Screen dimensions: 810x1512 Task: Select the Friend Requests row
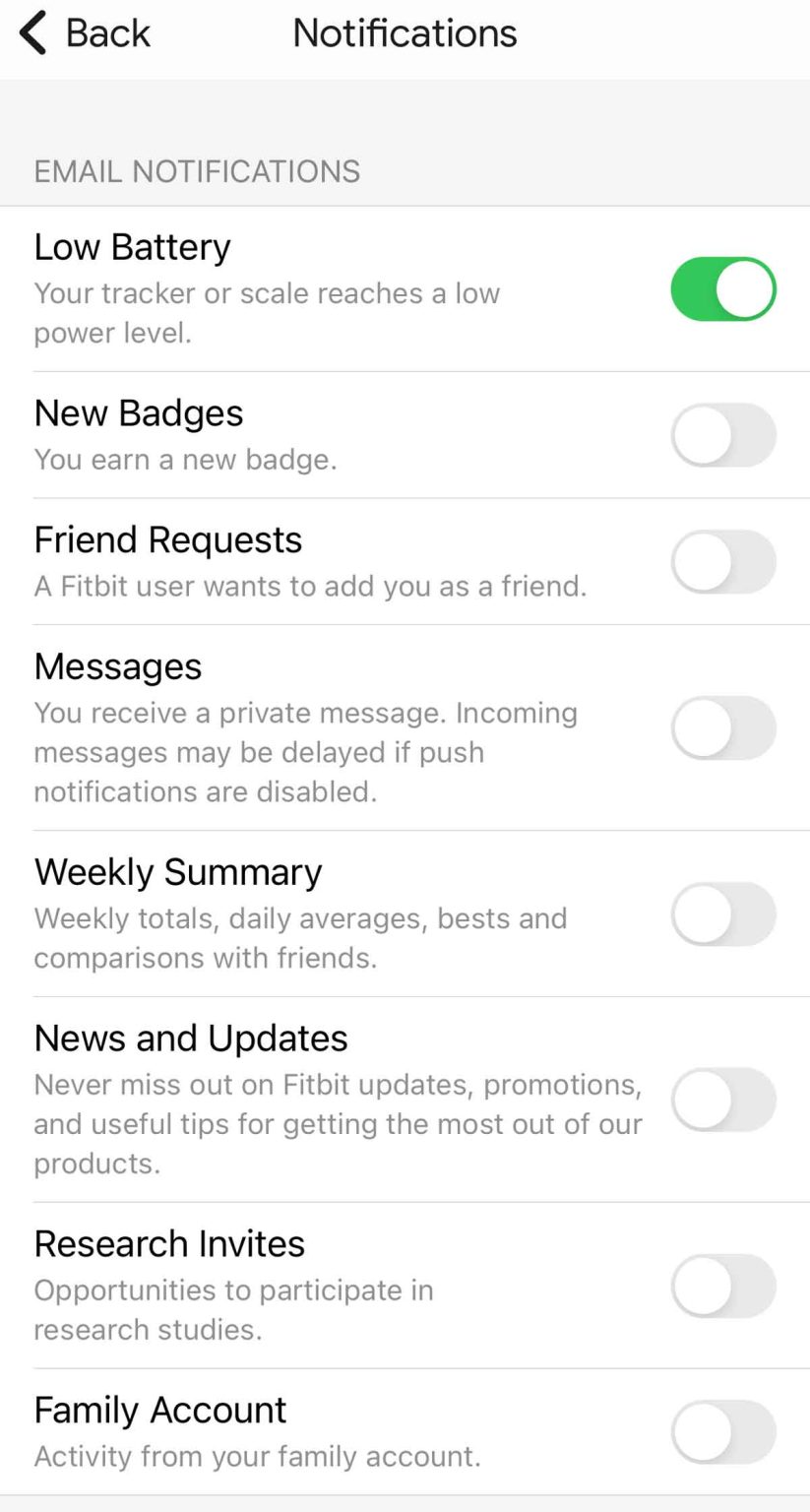167,539
